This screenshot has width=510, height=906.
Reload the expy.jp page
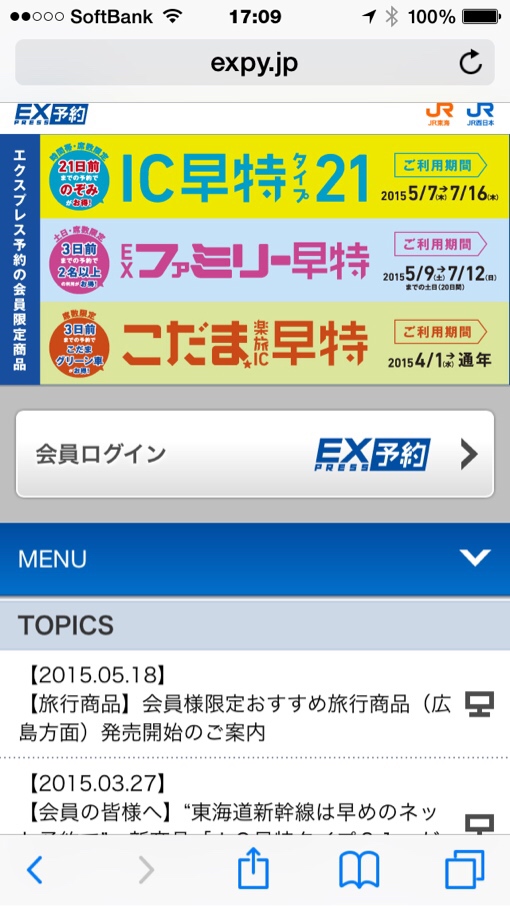coord(470,63)
